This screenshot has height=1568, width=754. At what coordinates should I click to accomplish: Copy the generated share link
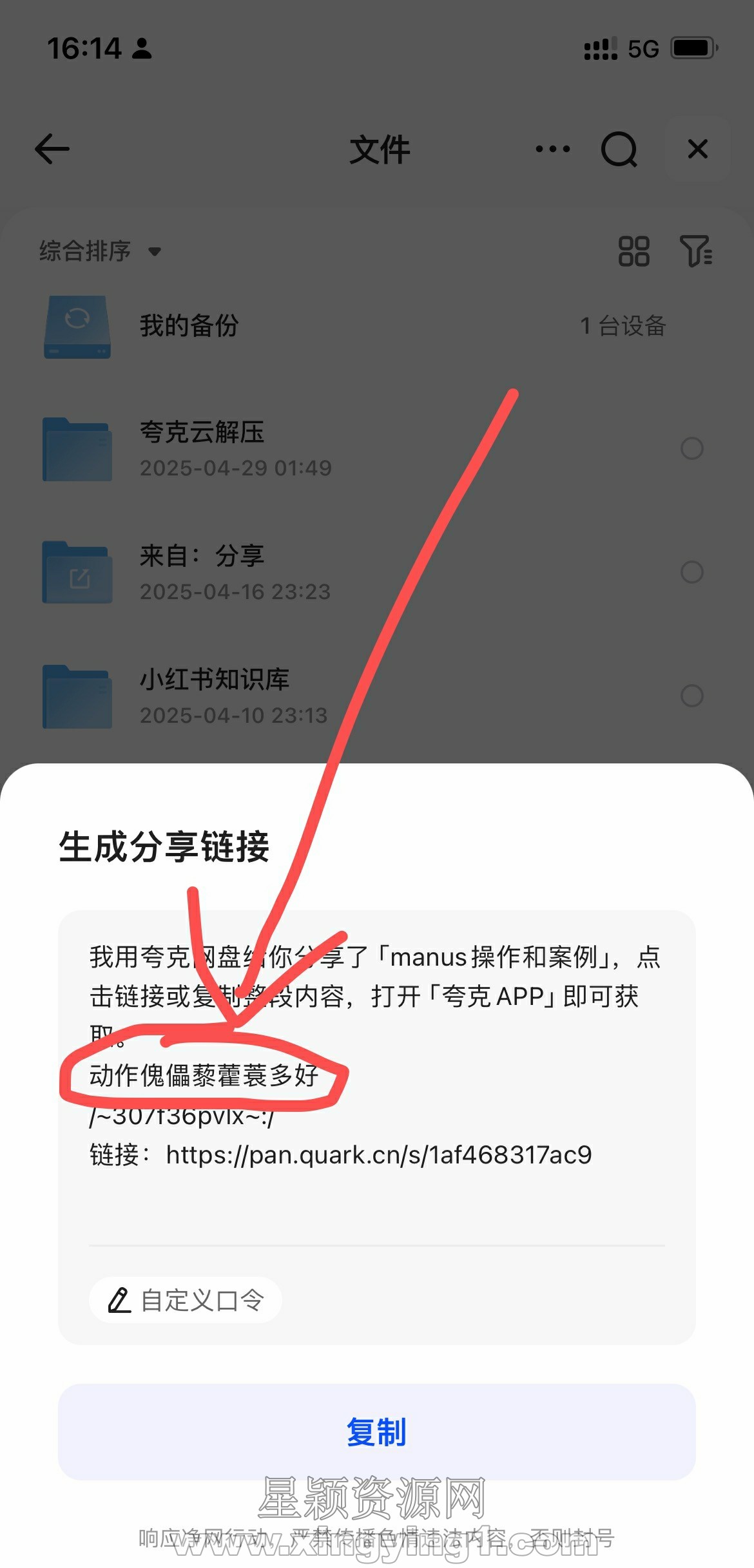click(x=376, y=1431)
